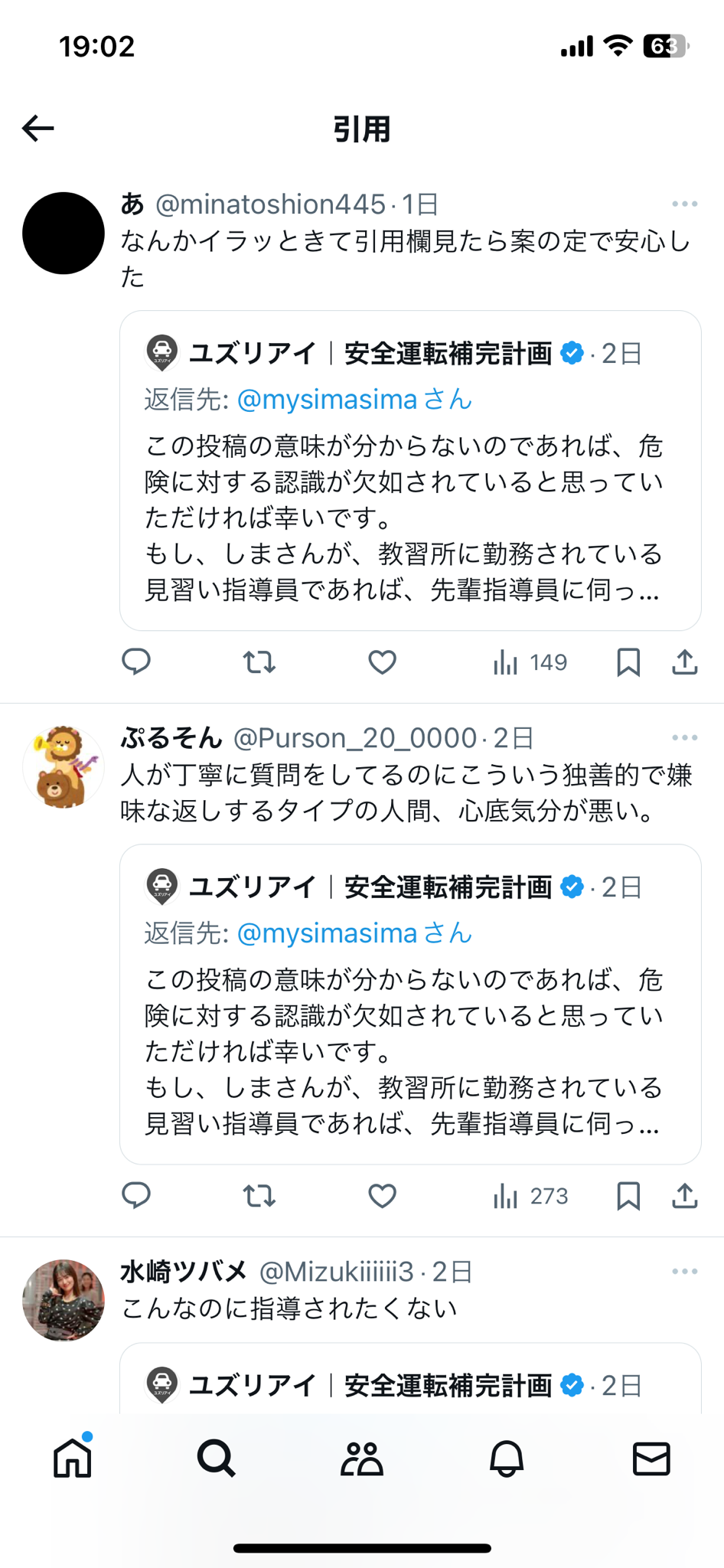Image resolution: width=724 pixels, height=1568 pixels.
Task: Open the Messages envelope tab
Action: coord(651,1458)
